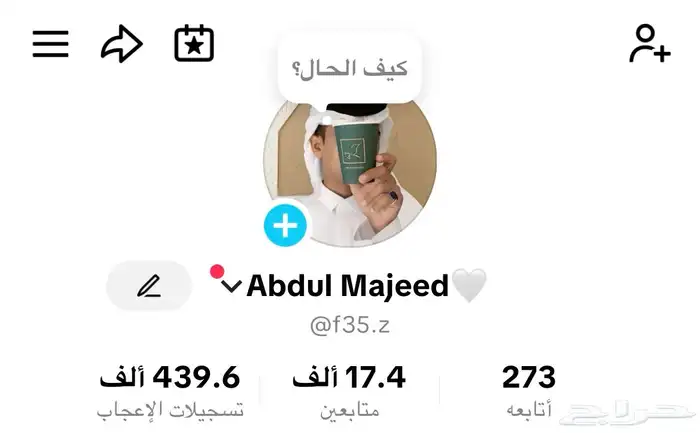View the 17.4 ألف followers list
700x433 pixels.
point(349,389)
